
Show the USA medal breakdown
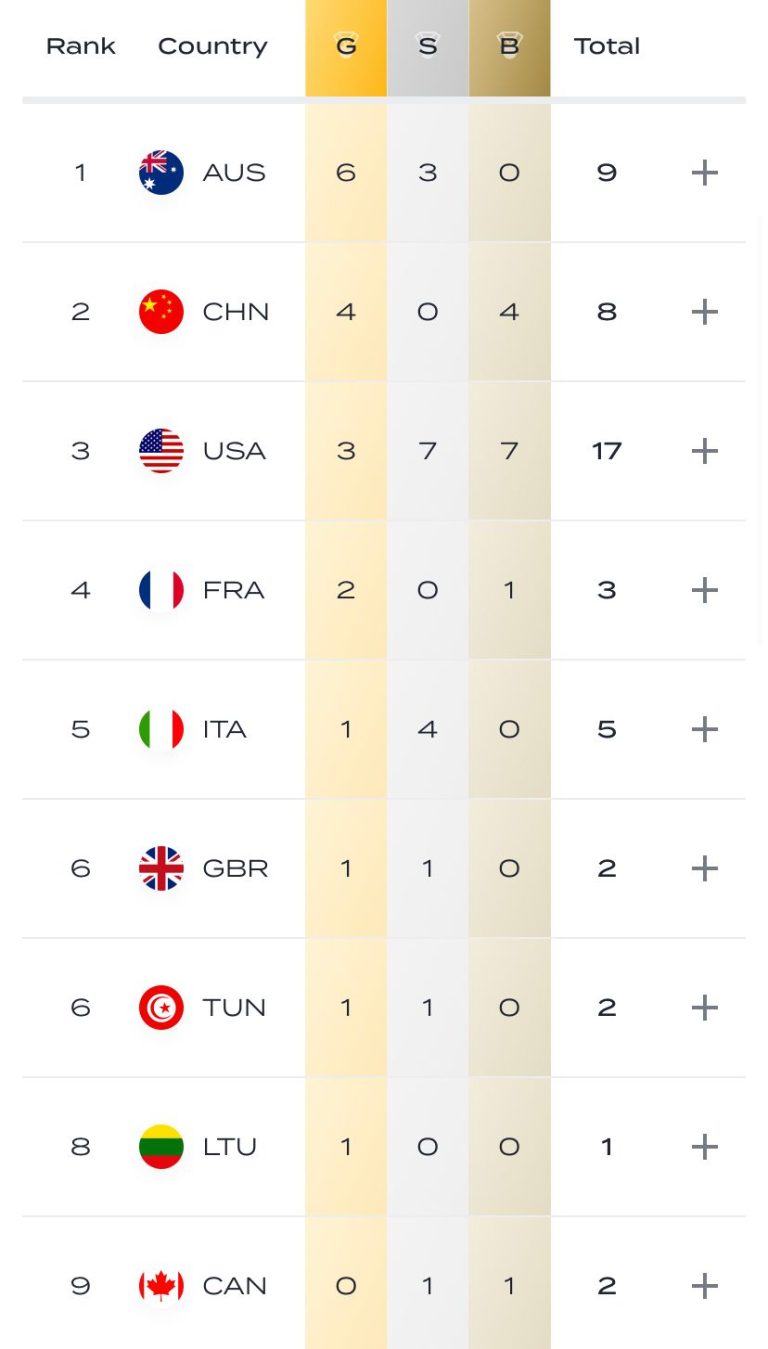click(705, 451)
